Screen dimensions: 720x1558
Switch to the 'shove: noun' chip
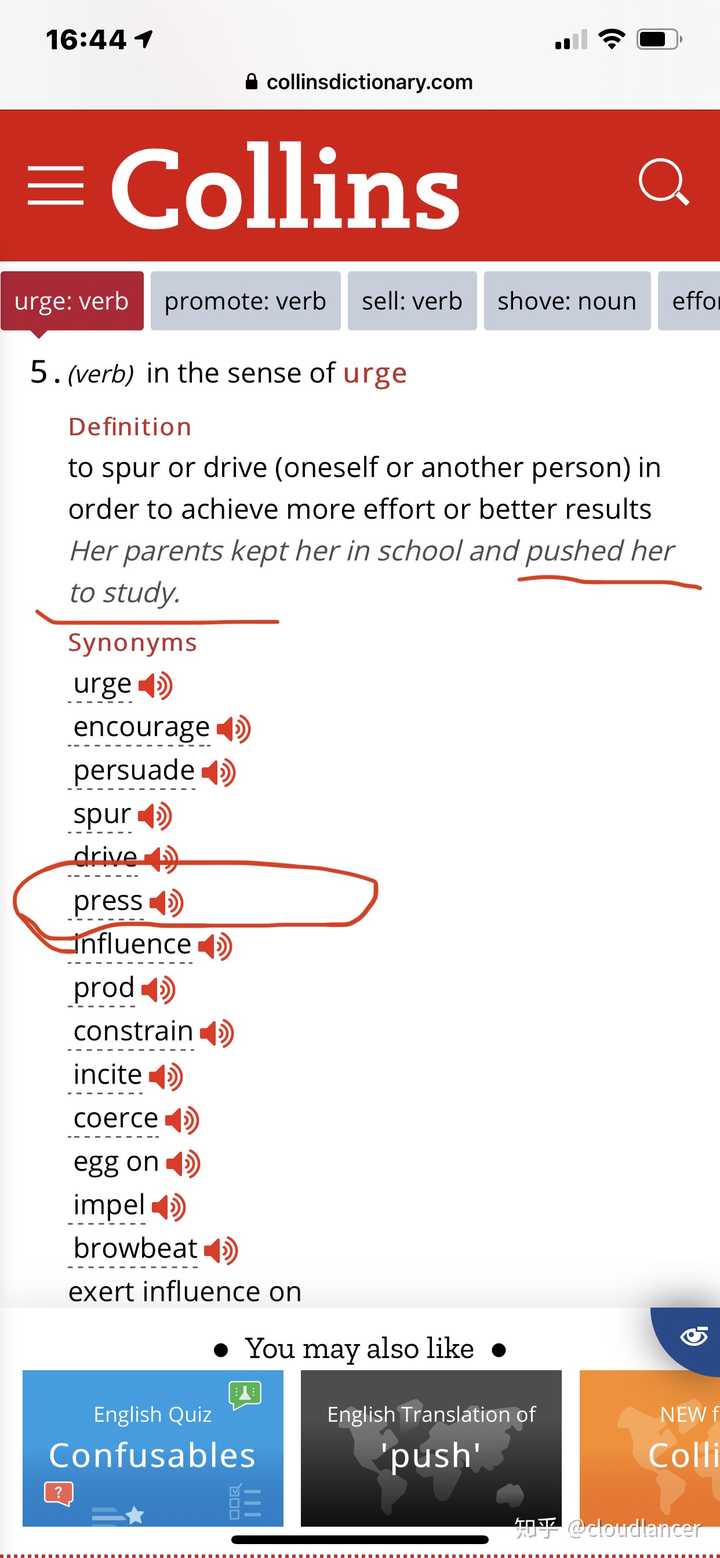coord(567,301)
